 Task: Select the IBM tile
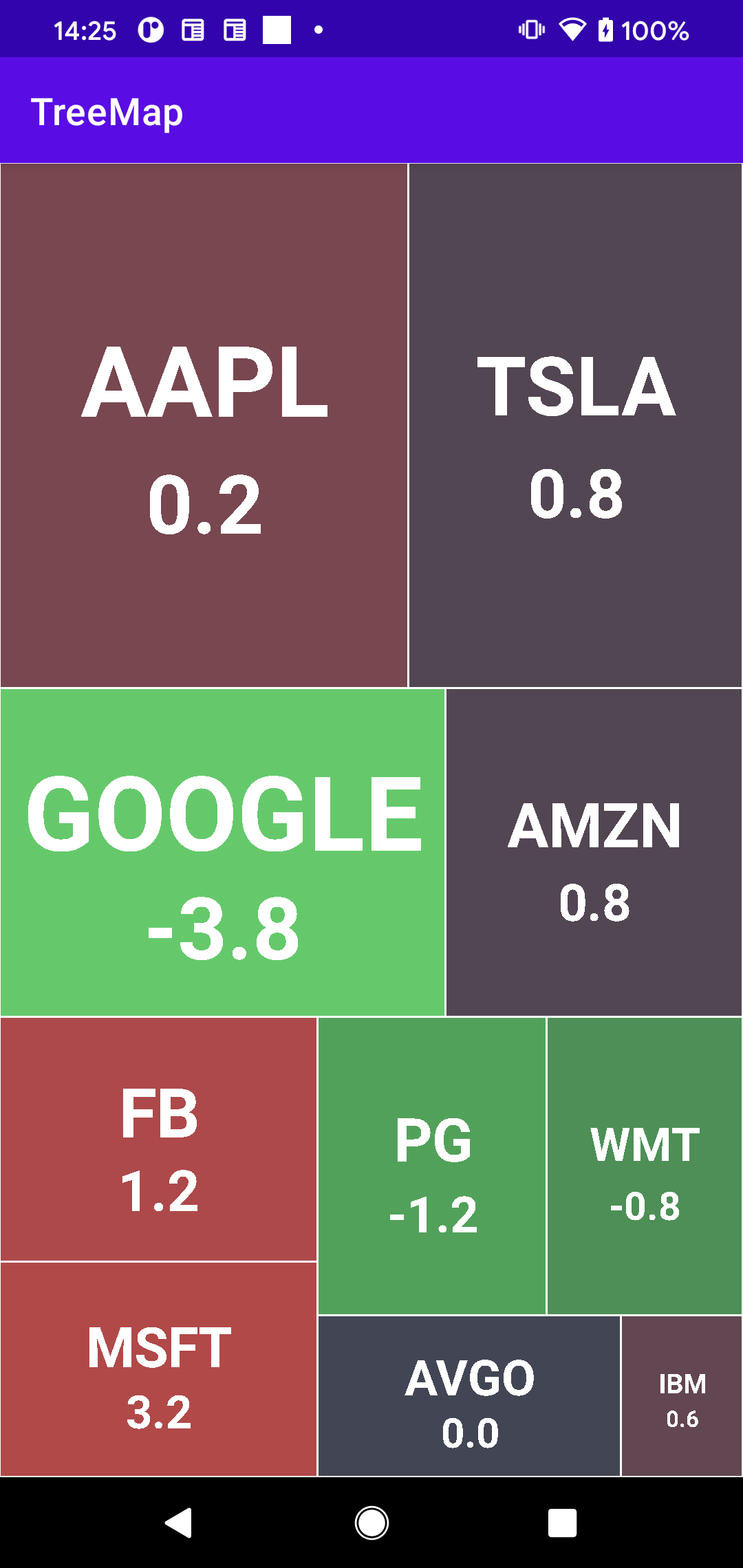pyautogui.click(x=682, y=1395)
